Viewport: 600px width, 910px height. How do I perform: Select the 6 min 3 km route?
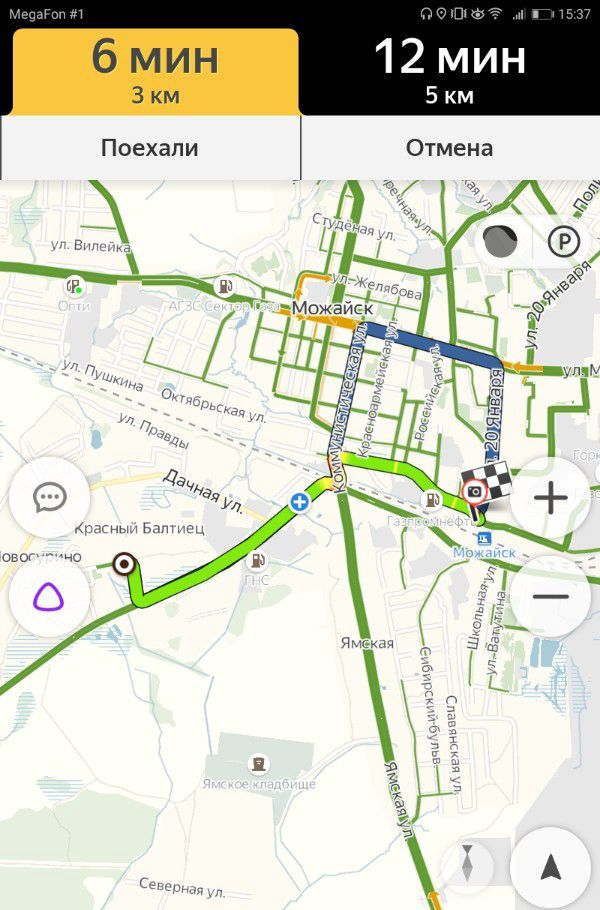tap(155, 71)
